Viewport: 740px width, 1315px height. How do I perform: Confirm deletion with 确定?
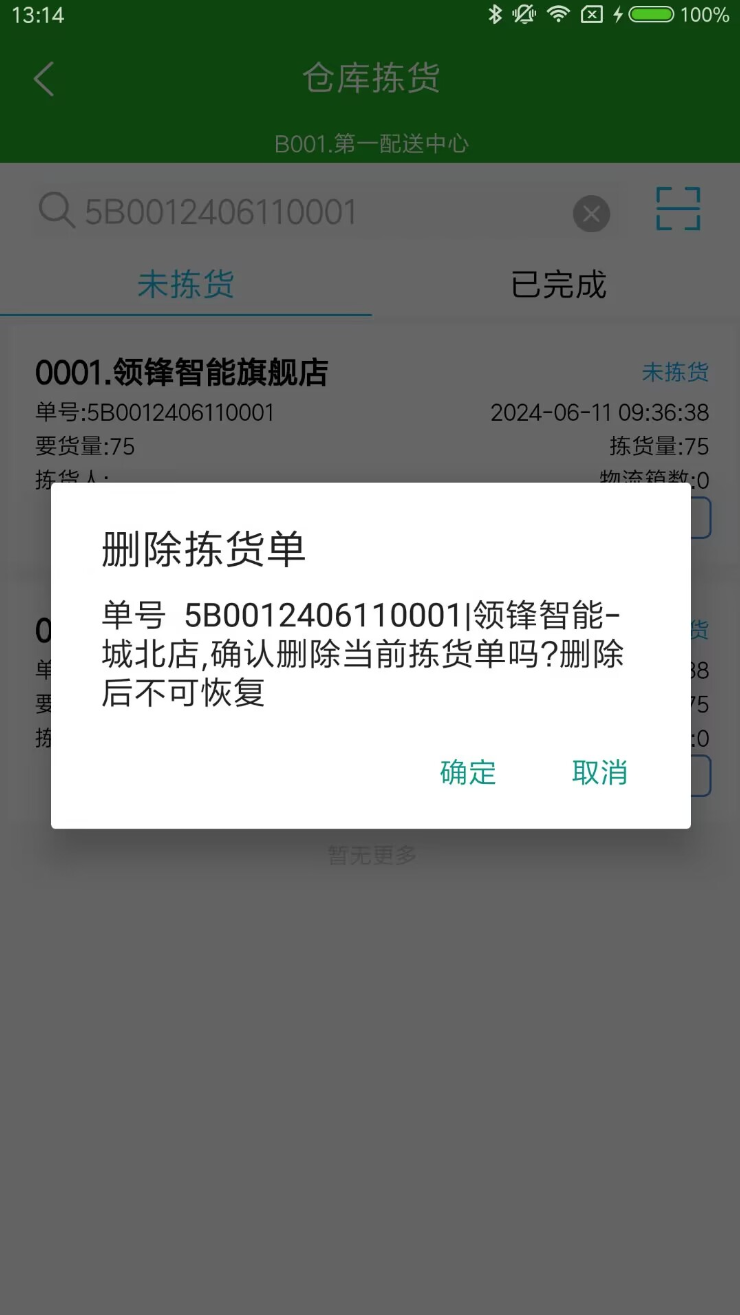468,772
